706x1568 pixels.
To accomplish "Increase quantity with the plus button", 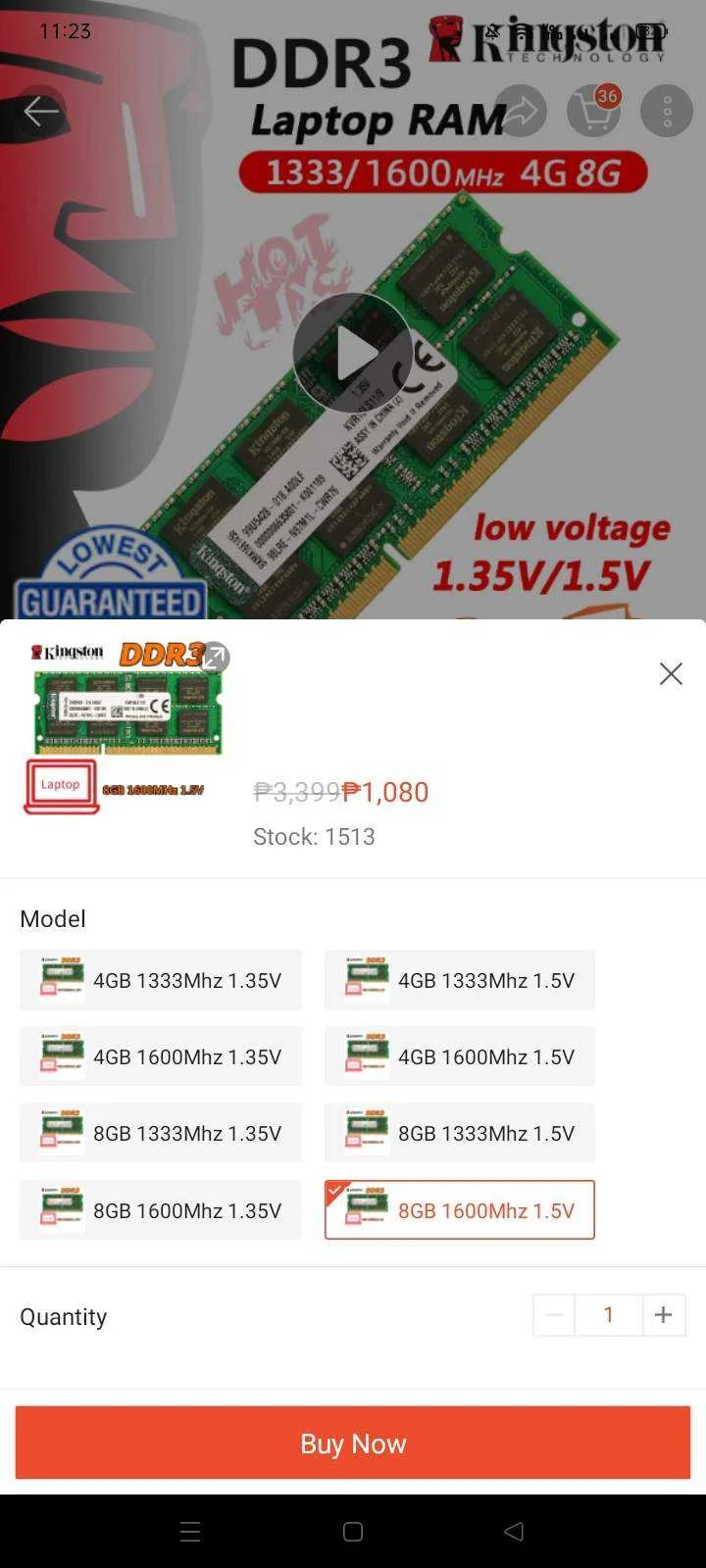I will [664, 1315].
